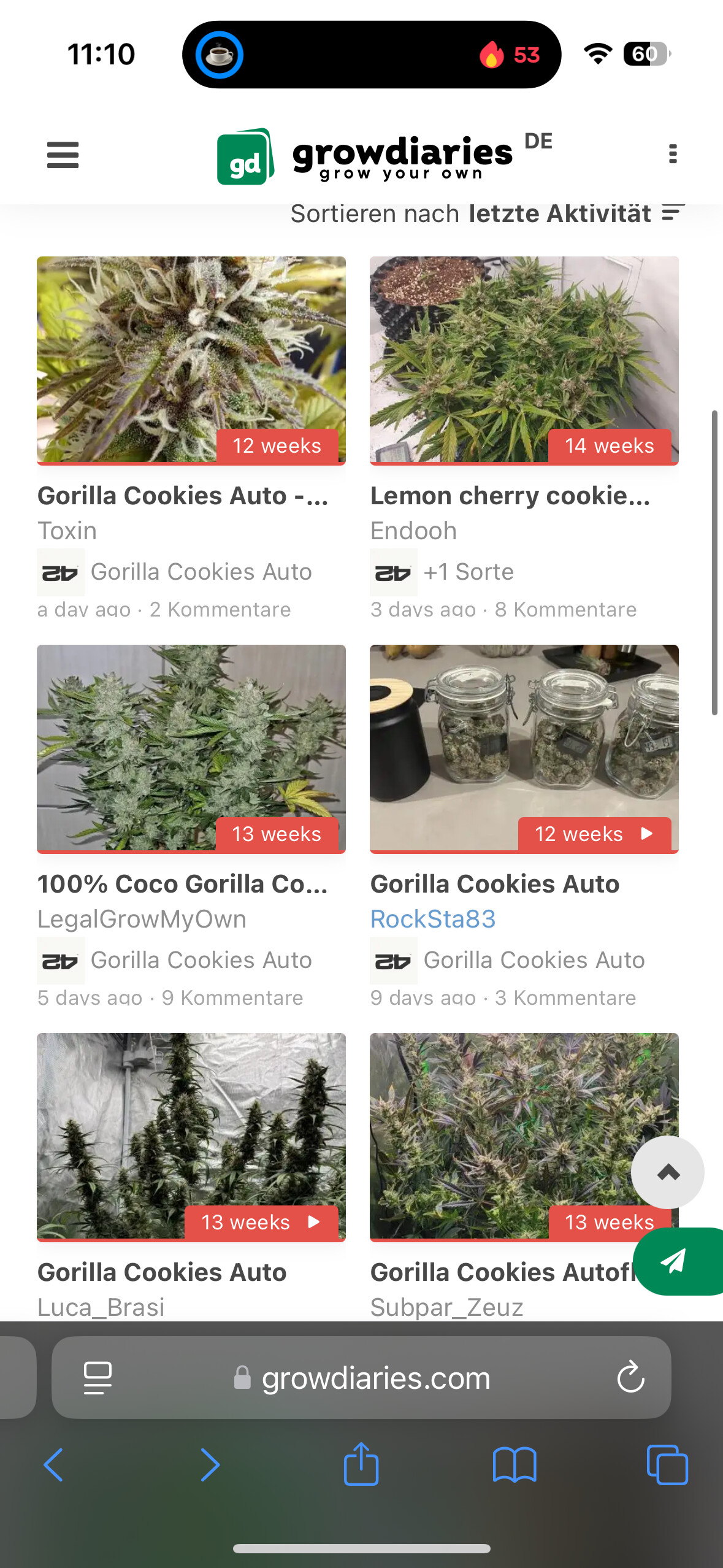This screenshot has height=1568, width=723.
Task: Go to the growdiaries home logo
Action: 365,156
